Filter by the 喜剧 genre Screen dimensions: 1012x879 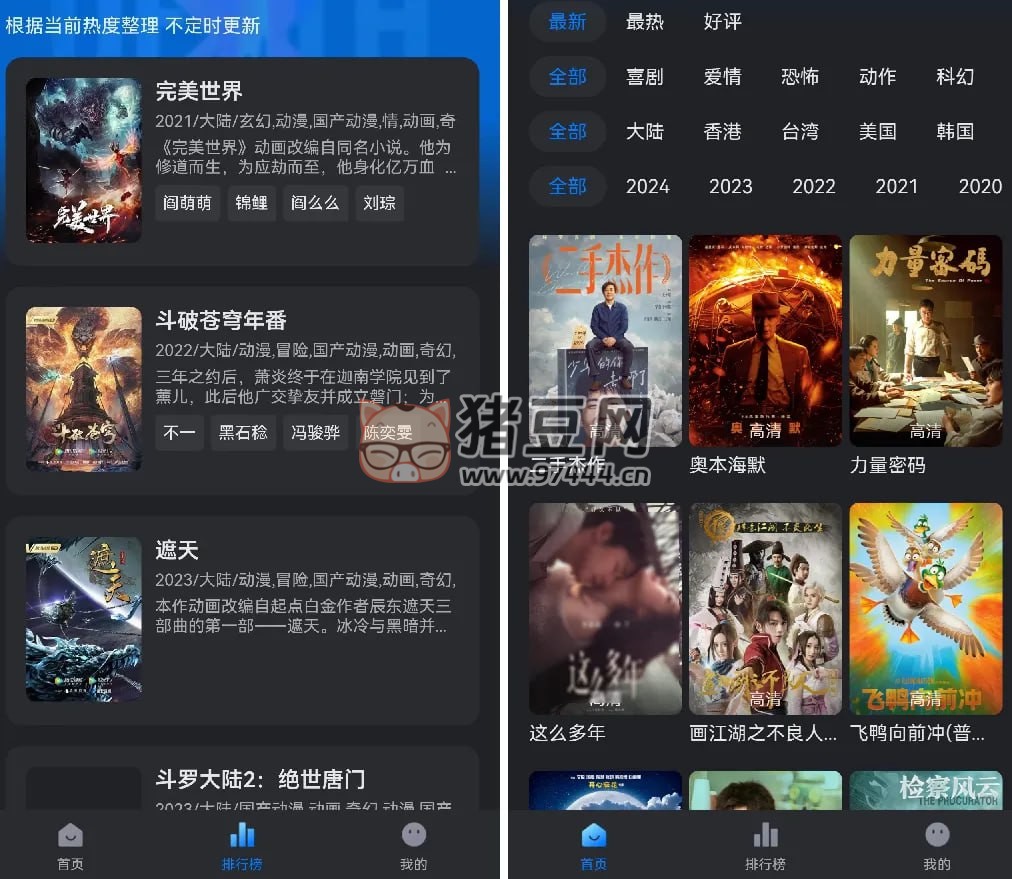point(645,76)
